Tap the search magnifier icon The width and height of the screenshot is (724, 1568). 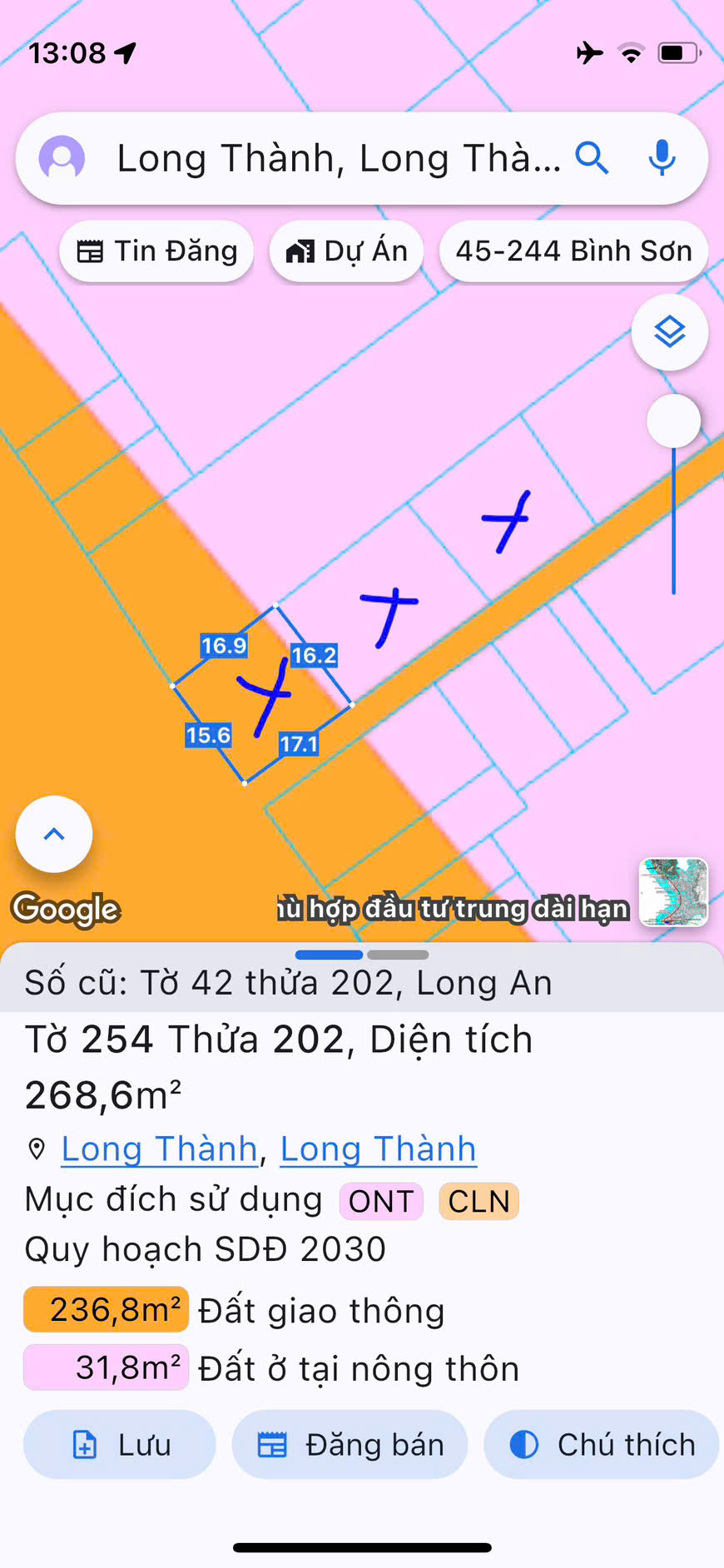click(593, 157)
